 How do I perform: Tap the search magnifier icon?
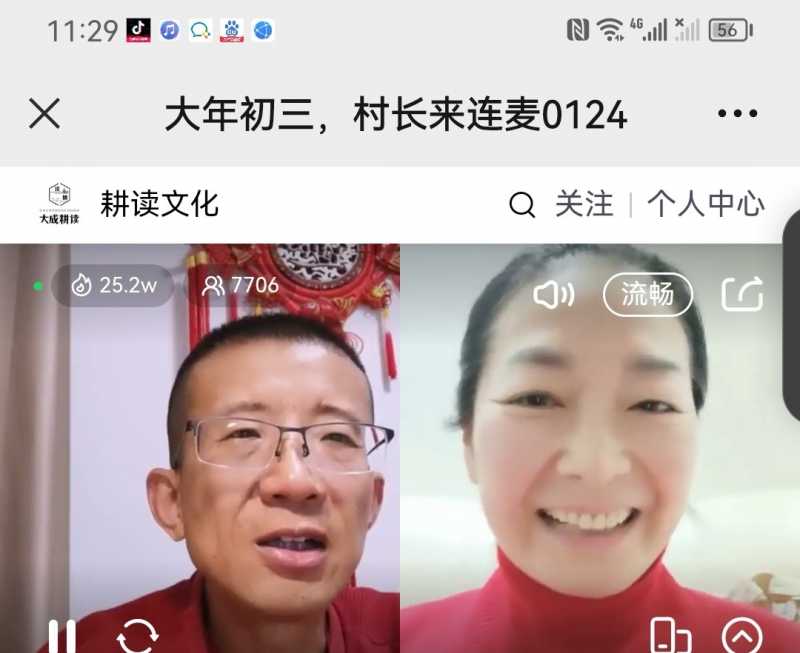point(522,205)
